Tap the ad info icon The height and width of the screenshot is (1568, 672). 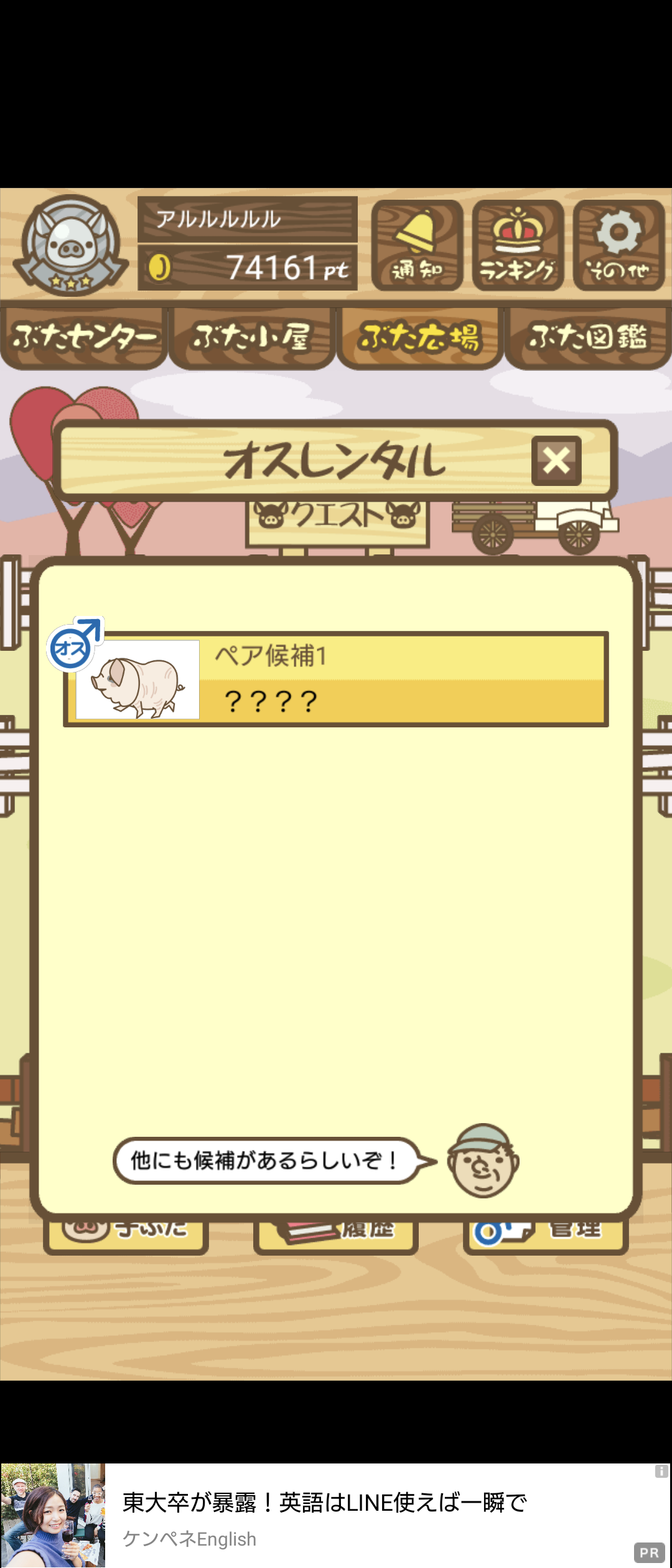pyautogui.click(x=661, y=1472)
